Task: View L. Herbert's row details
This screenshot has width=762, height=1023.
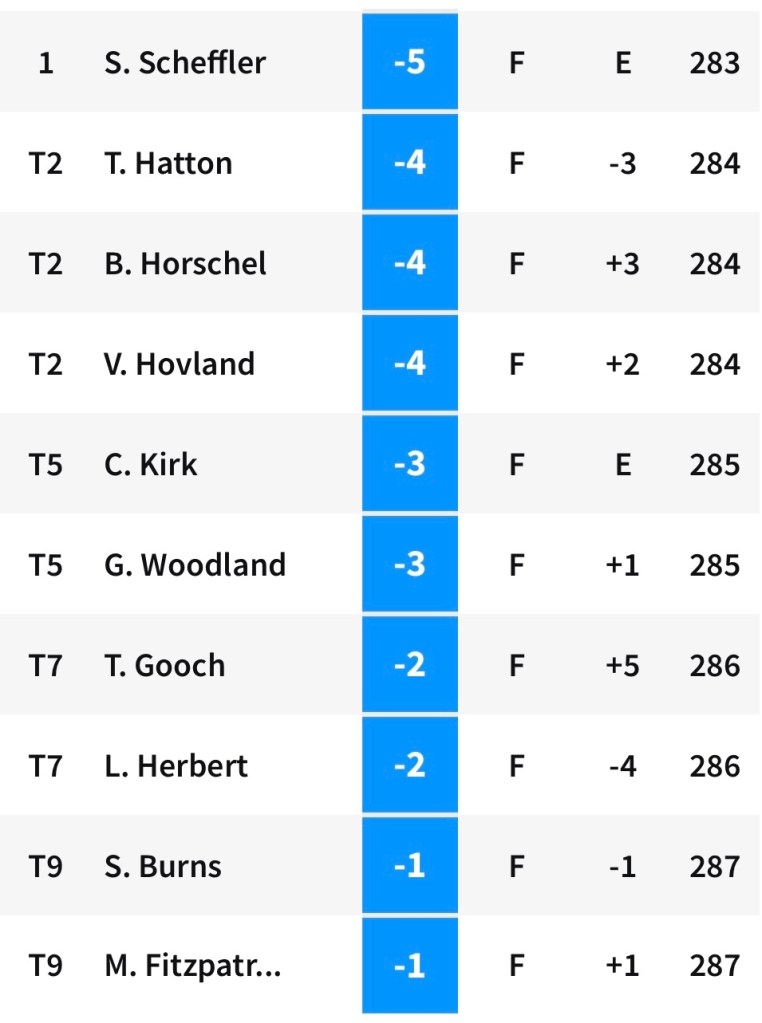Action: [x=176, y=766]
